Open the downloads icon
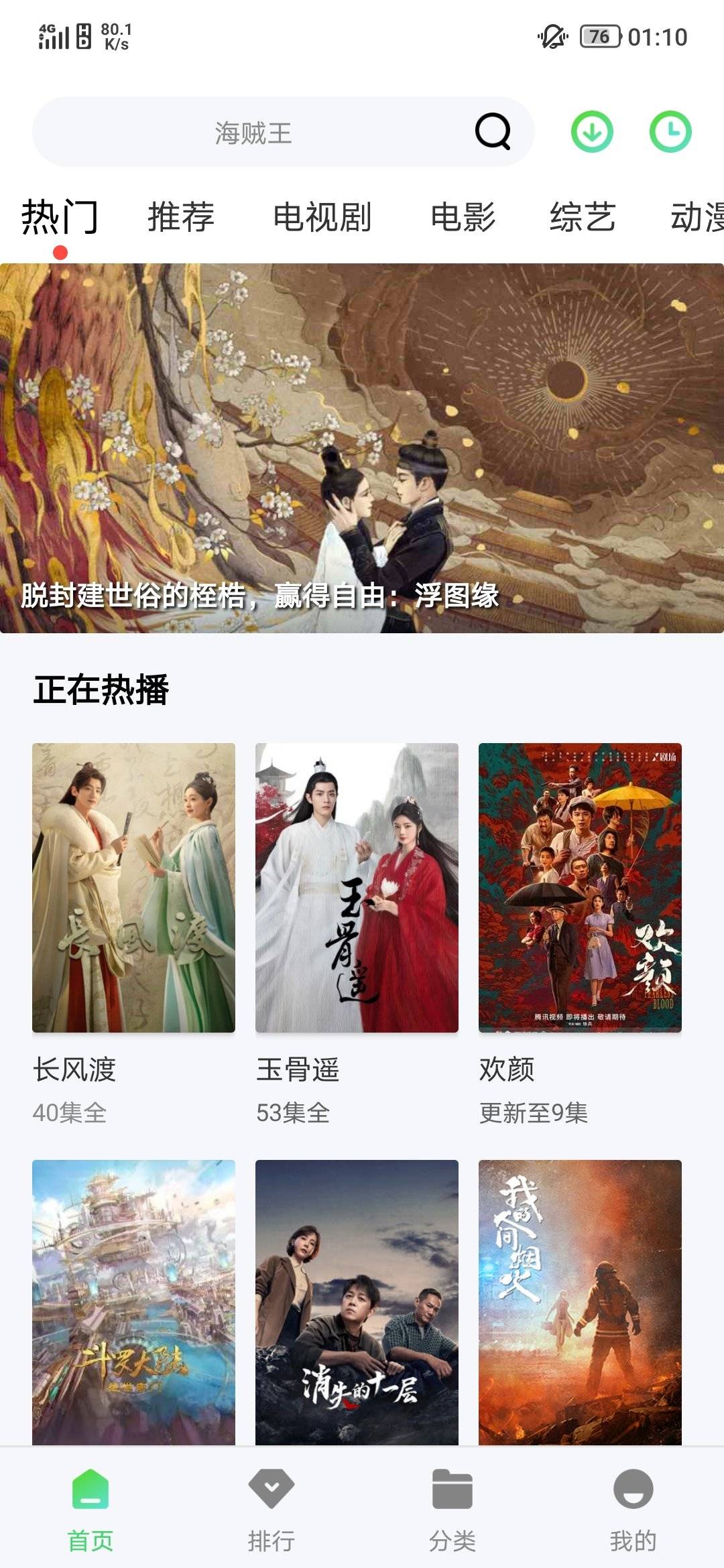The image size is (724, 1568). (592, 132)
